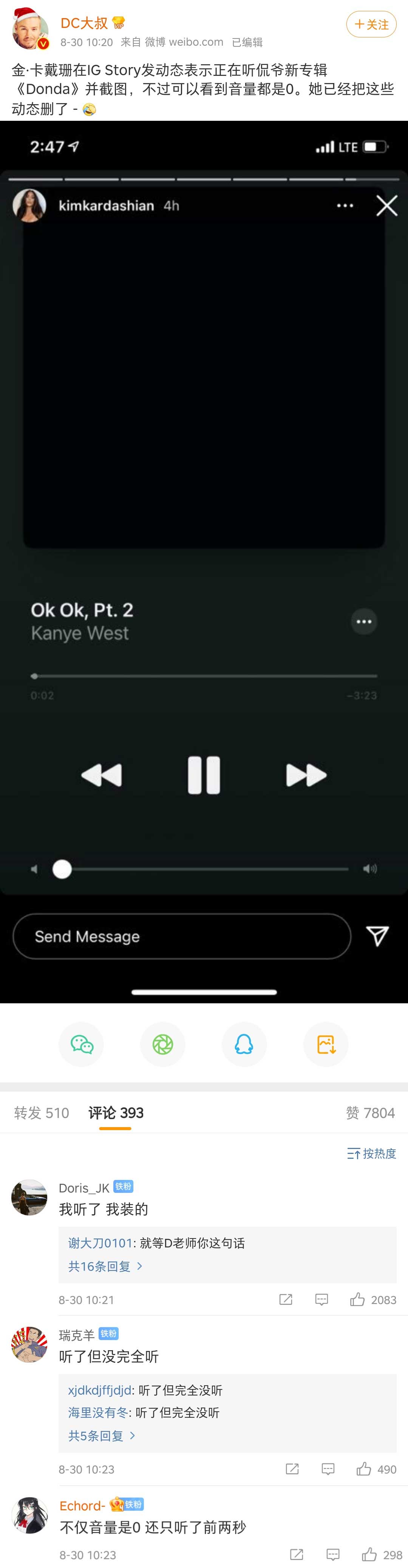This screenshot has height=1568, width=408.
Task: Follow DC大叔 with the 关注 button
Action: click(371, 25)
